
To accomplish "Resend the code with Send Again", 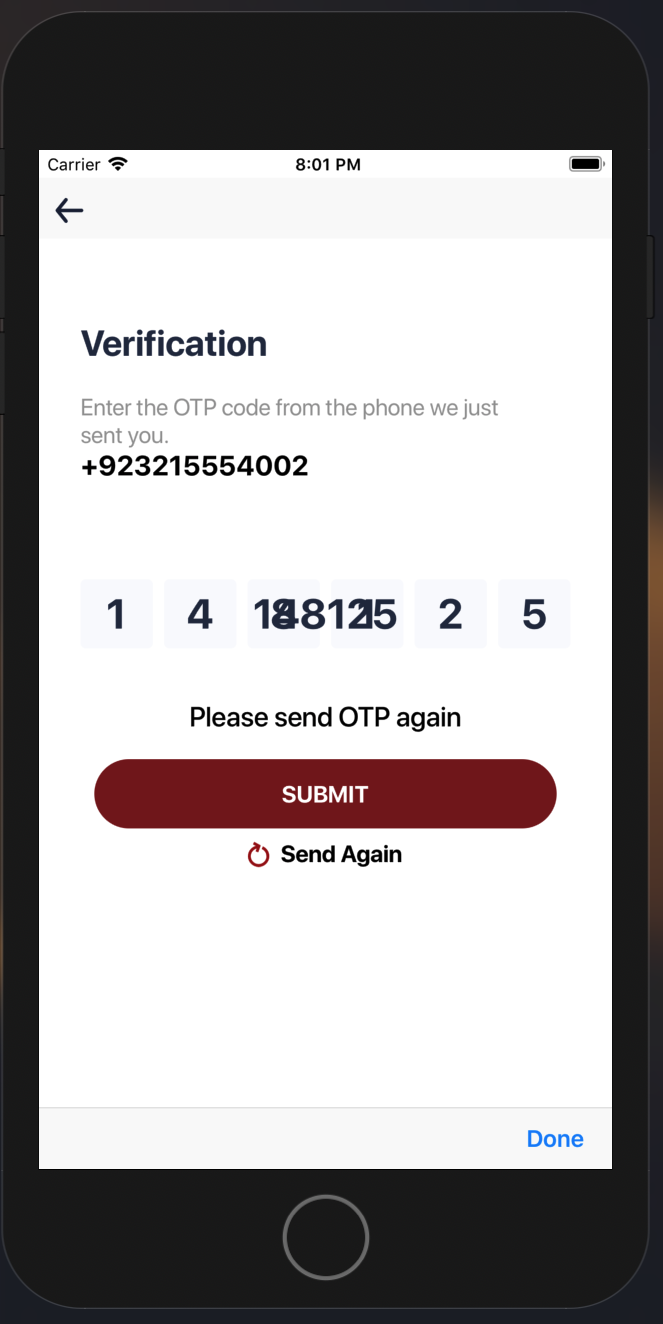I will click(x=325, y=855).
